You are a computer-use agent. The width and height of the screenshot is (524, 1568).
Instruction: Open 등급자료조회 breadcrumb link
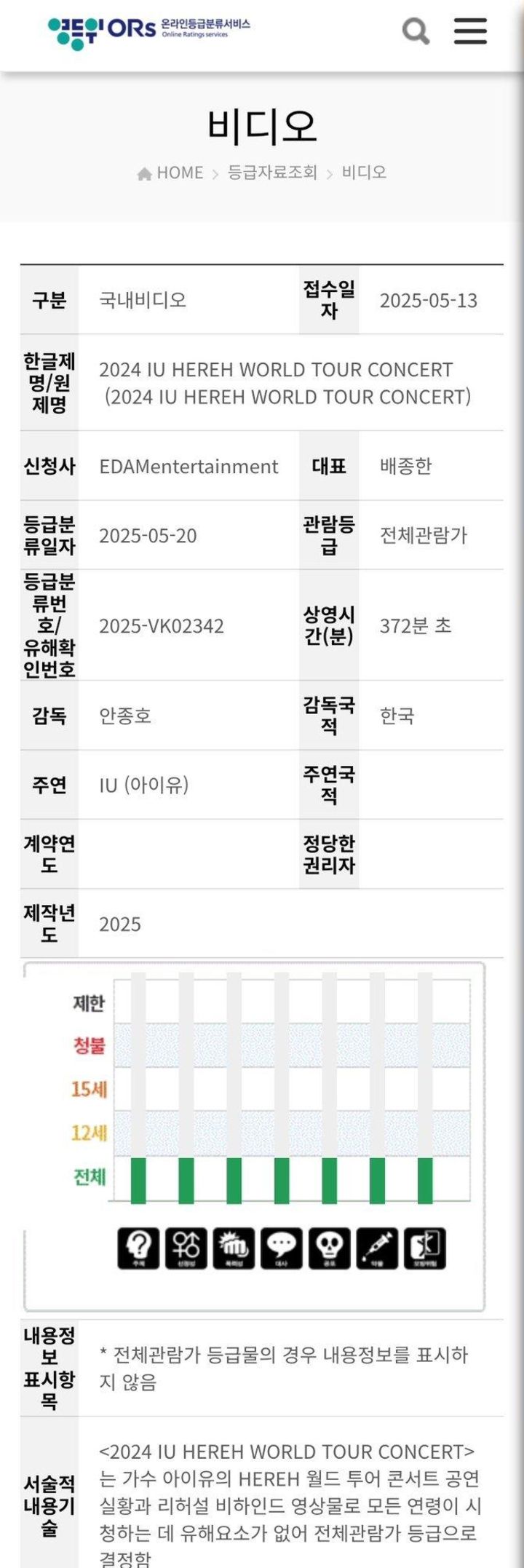[x=272, y=173]
